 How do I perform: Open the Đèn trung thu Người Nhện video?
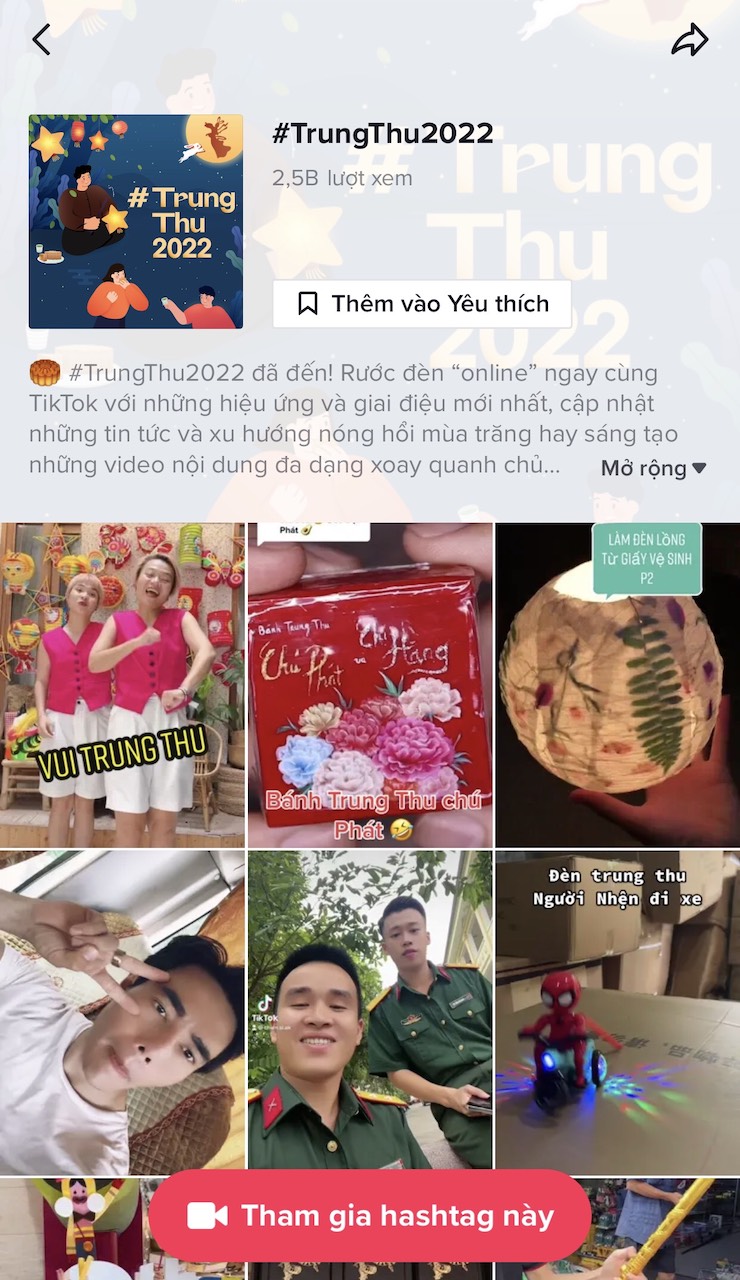(x=618, y=1012)
